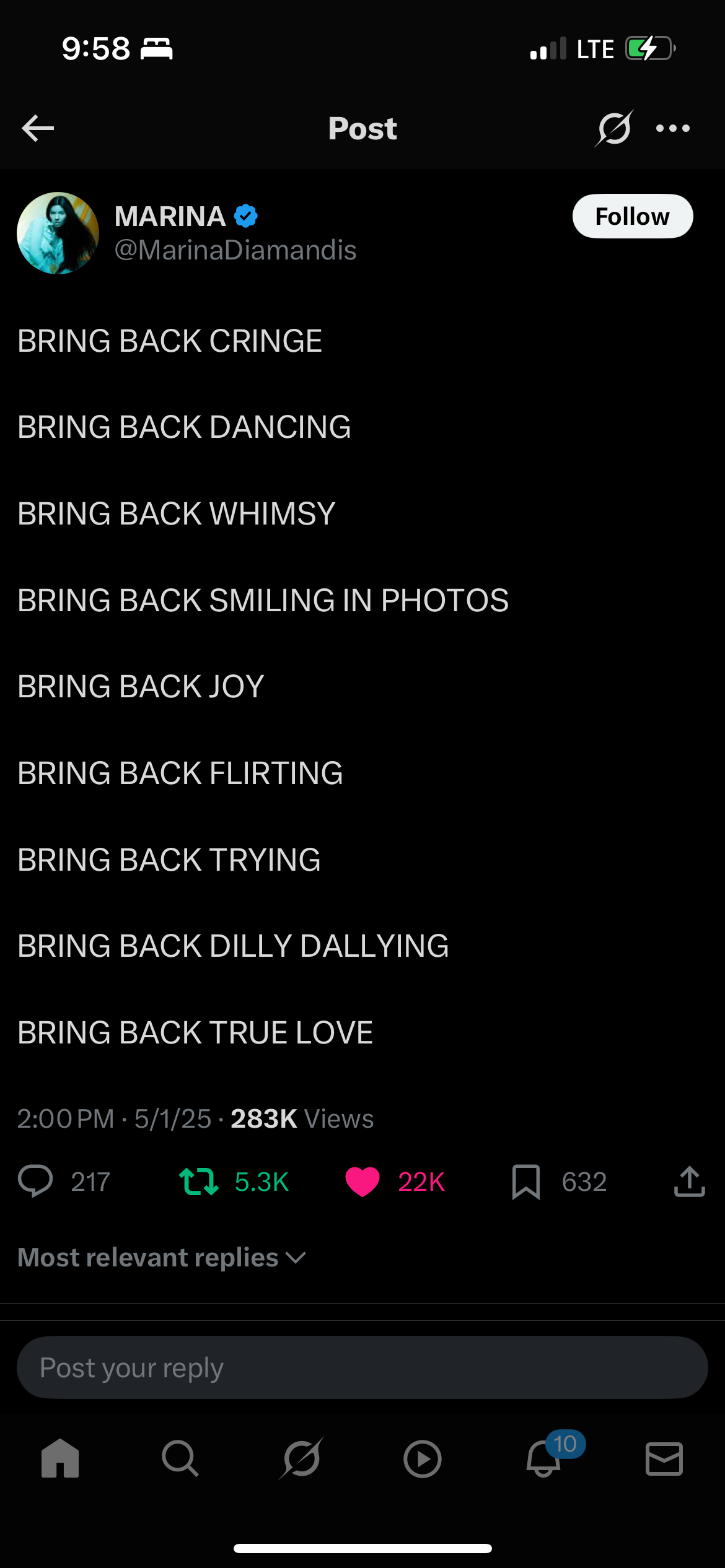Open Grok icon in the top bar
Viewport: 725px width, 1568px height.
[x=614, y=128]
